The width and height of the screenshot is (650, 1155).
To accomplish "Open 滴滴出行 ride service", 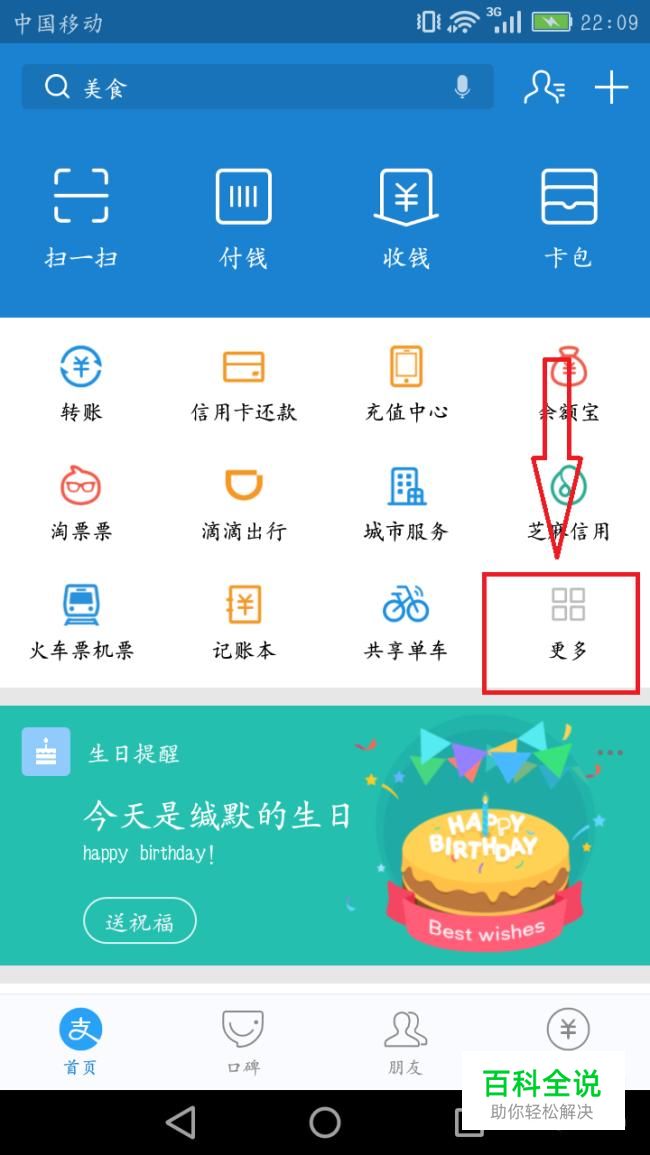I will pos(243,503).
